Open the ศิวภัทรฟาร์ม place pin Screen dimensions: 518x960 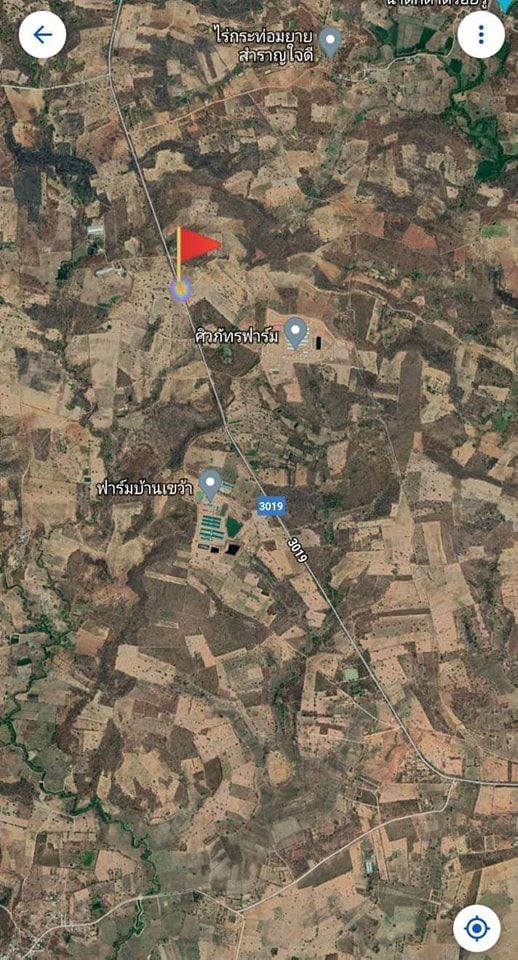(x=297, y=334)
